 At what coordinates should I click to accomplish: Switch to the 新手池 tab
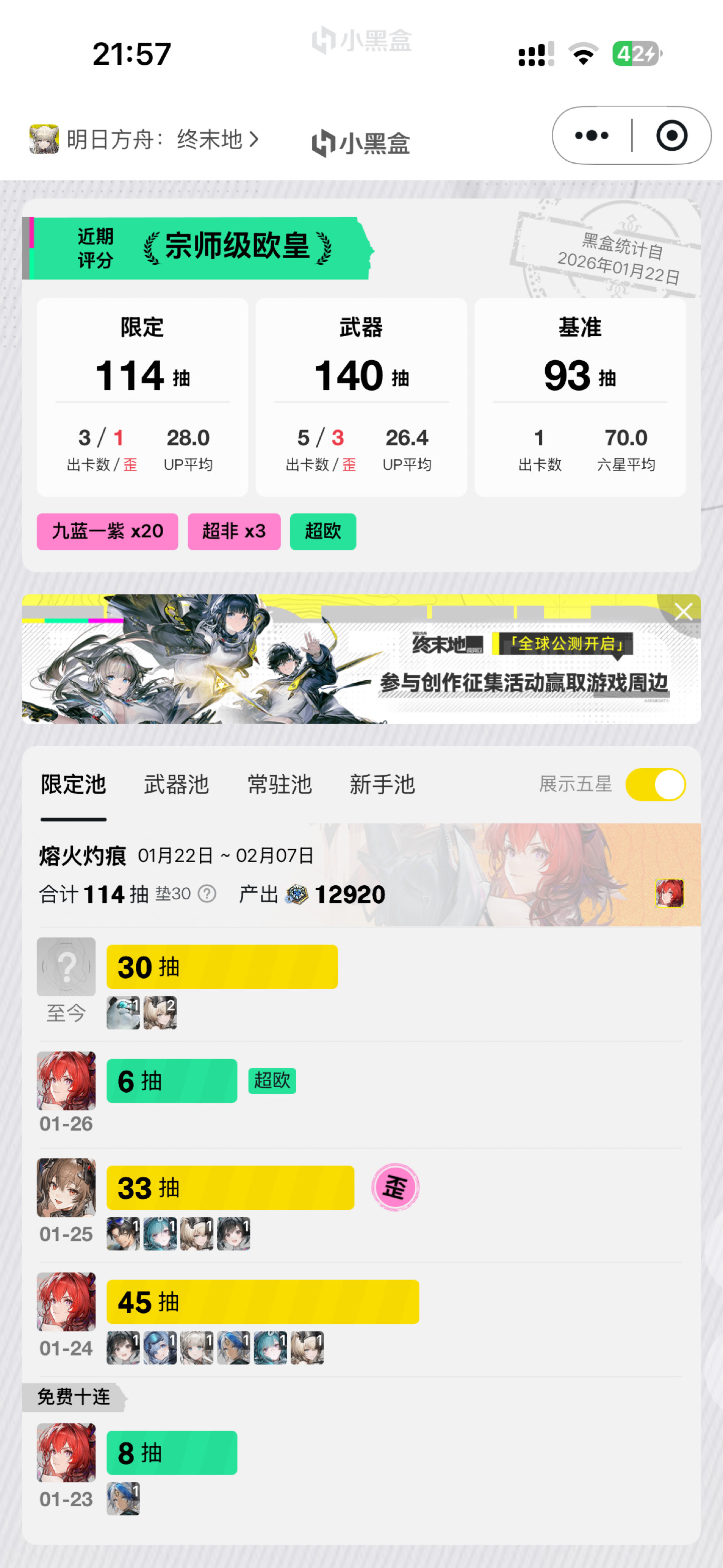coord(383,784)
